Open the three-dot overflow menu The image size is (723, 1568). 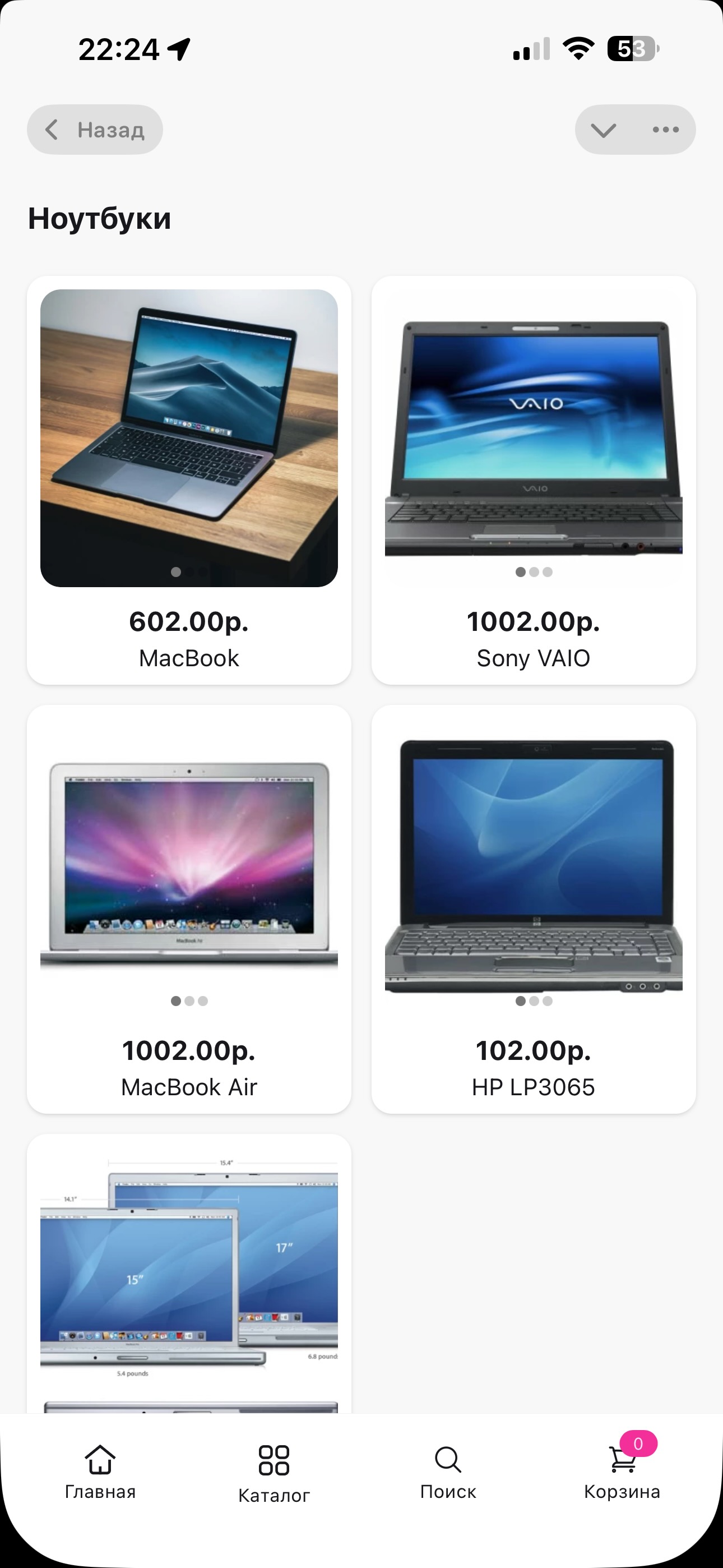tap(665, 130)
